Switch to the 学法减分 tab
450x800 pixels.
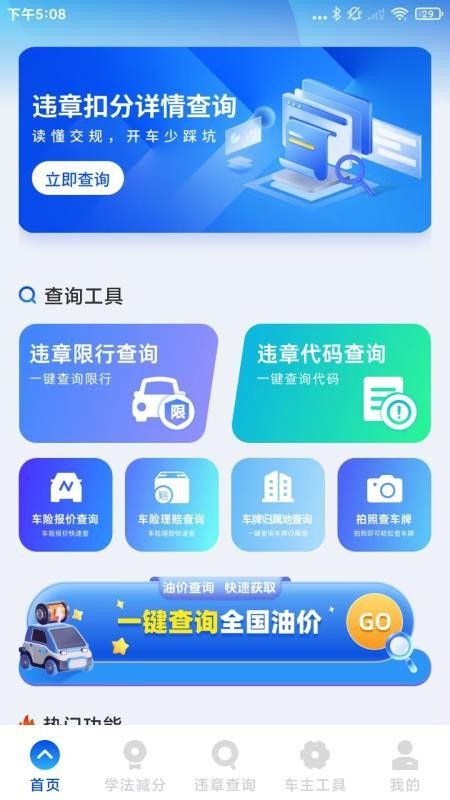(135, 765)
